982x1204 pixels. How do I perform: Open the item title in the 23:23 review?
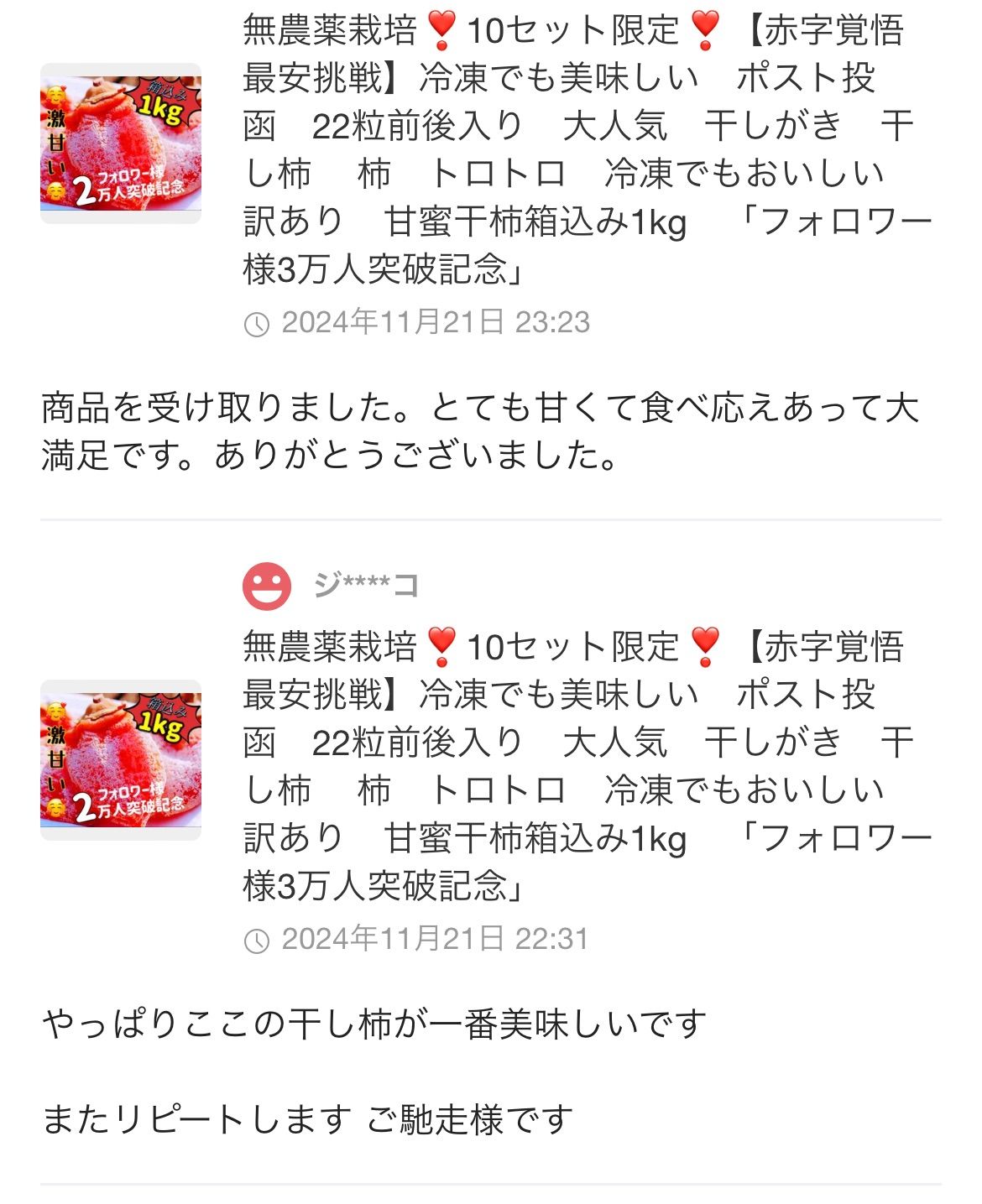click(586, 149)
